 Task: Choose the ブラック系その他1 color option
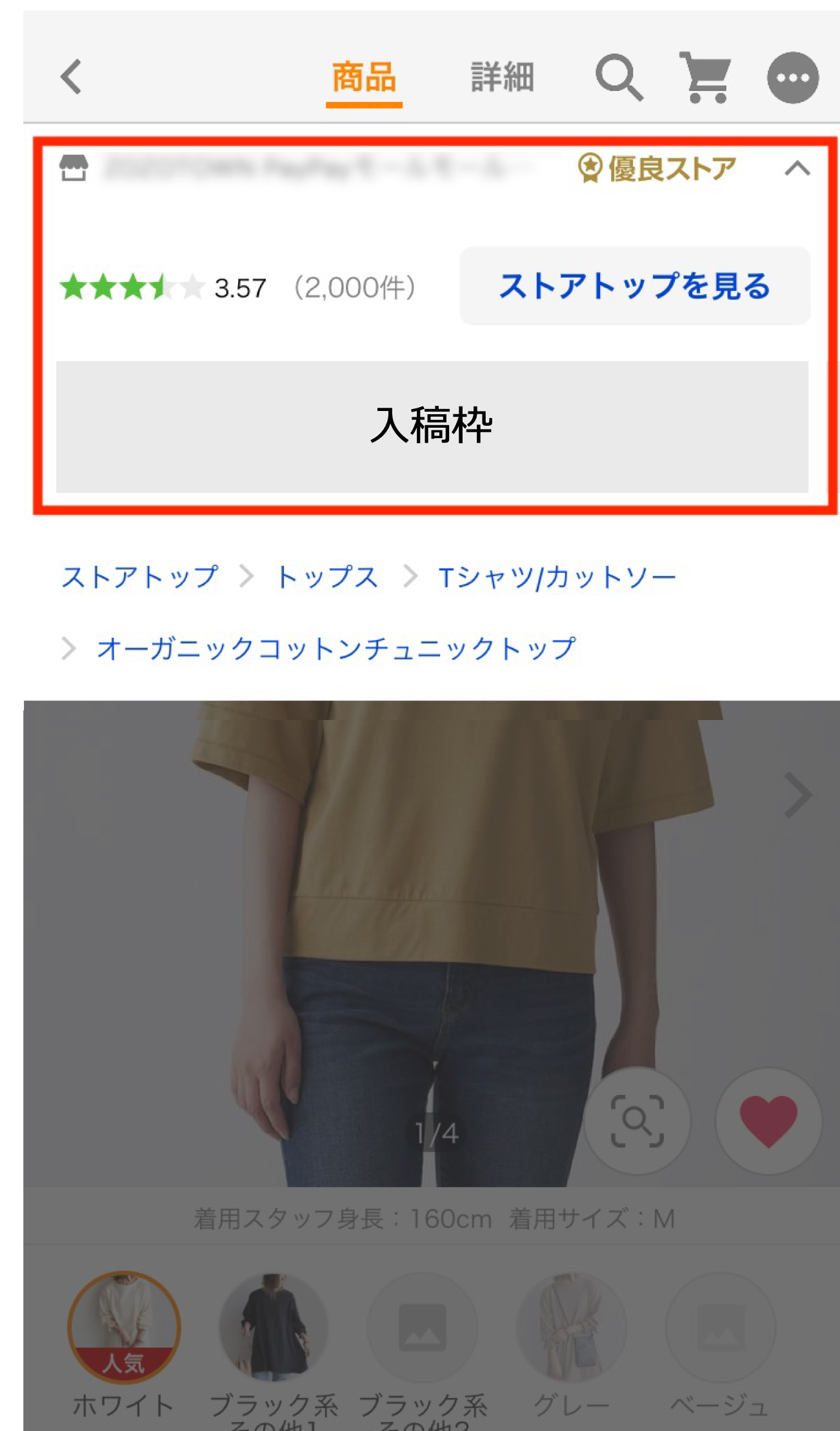pos(274,1328)
